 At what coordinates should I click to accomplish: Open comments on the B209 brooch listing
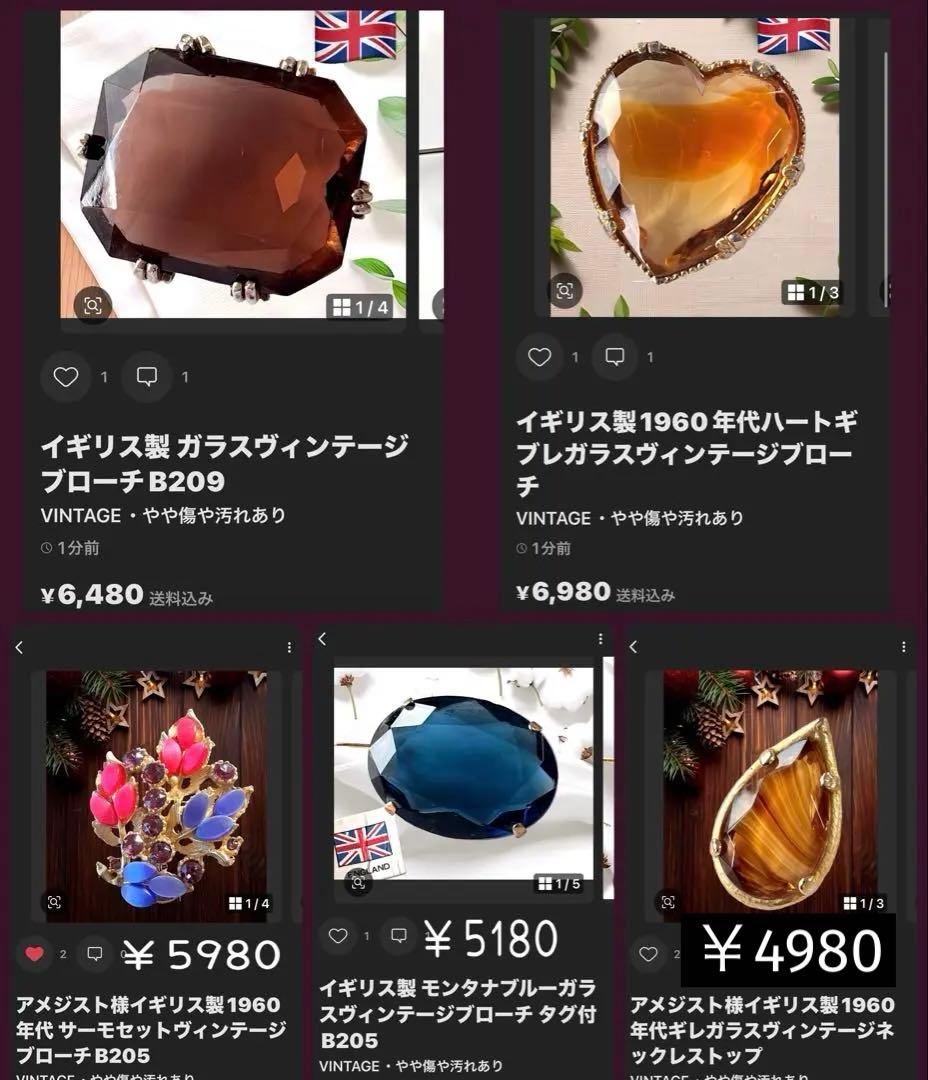149,377
